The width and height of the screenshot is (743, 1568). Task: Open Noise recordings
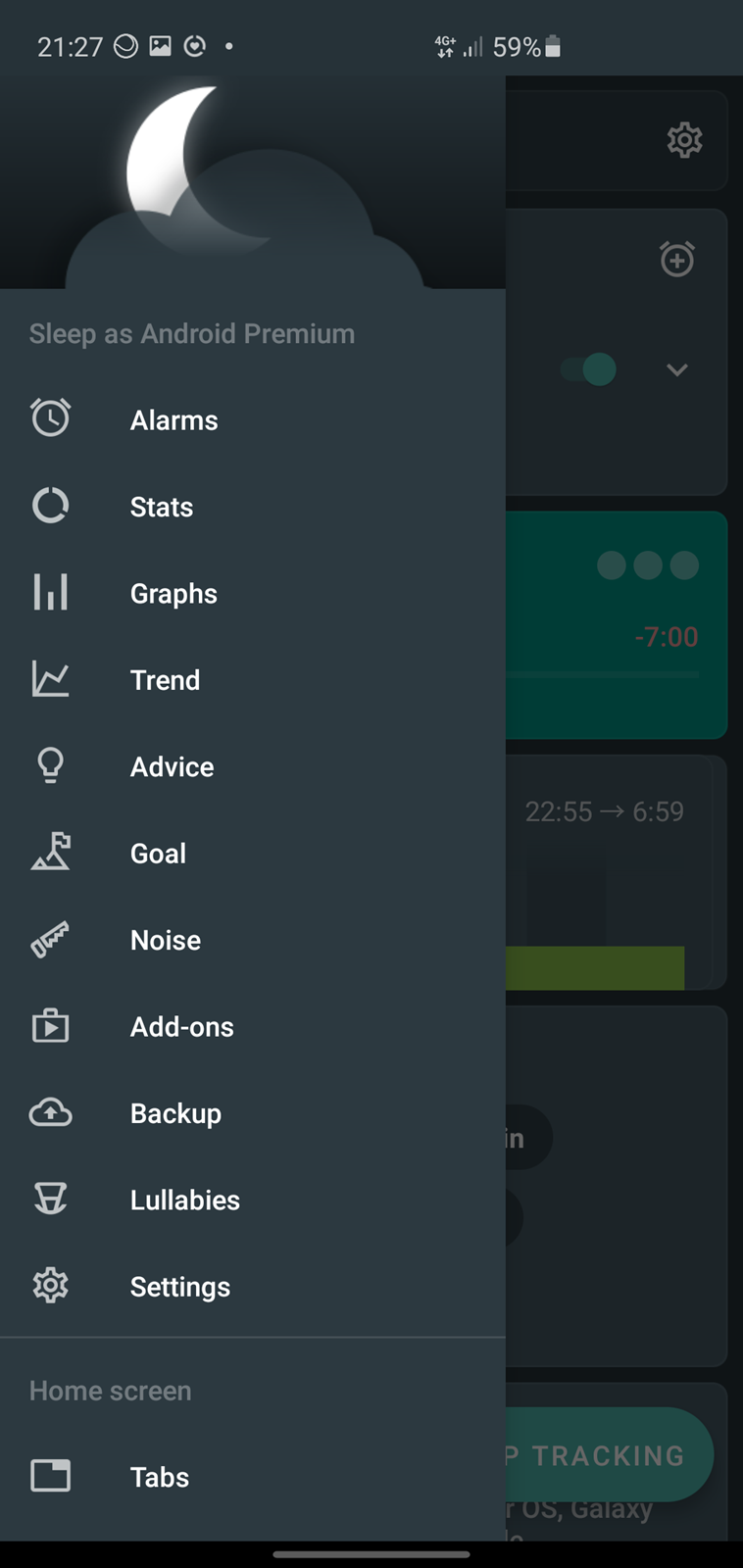253,940
